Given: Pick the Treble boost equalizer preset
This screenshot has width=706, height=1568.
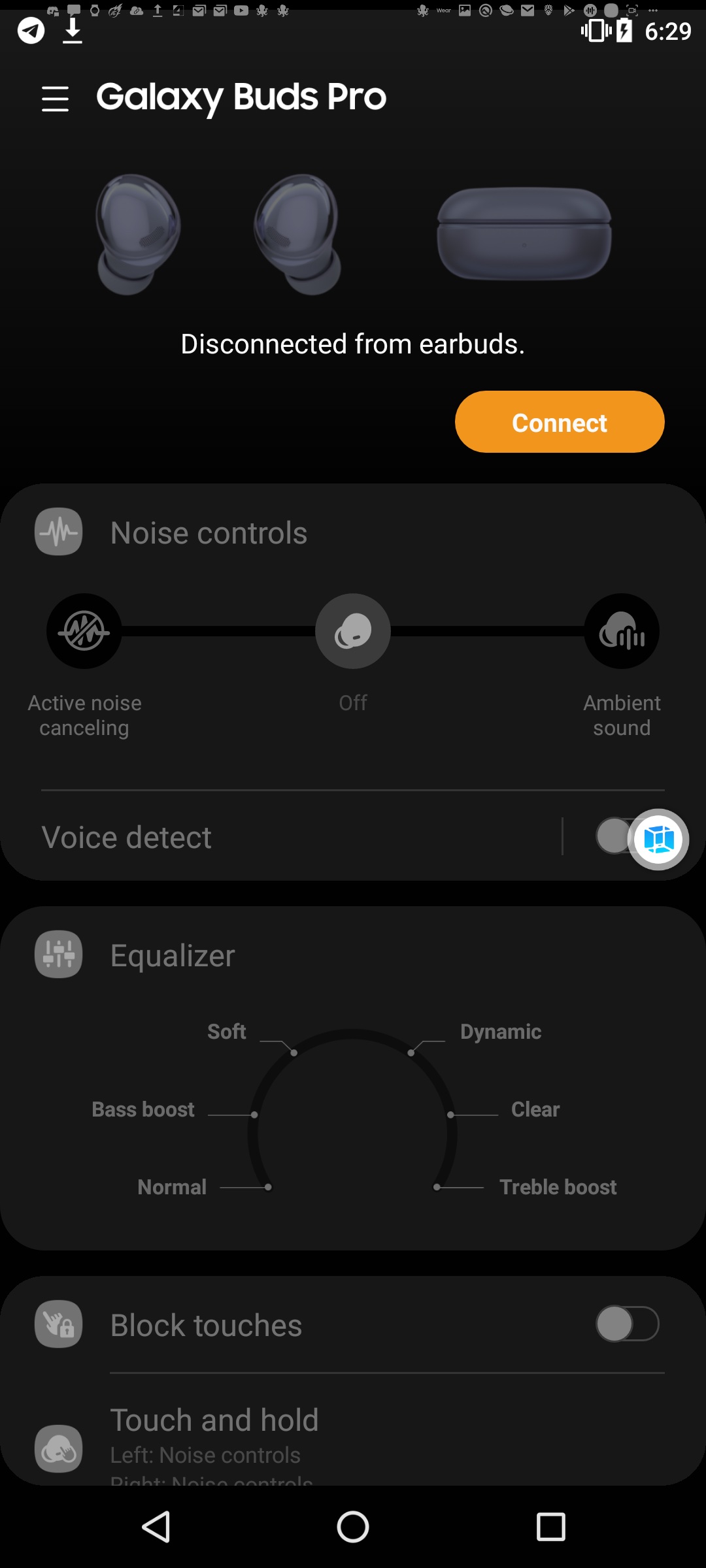Looking at the screenshot, I should [558, 1187].
